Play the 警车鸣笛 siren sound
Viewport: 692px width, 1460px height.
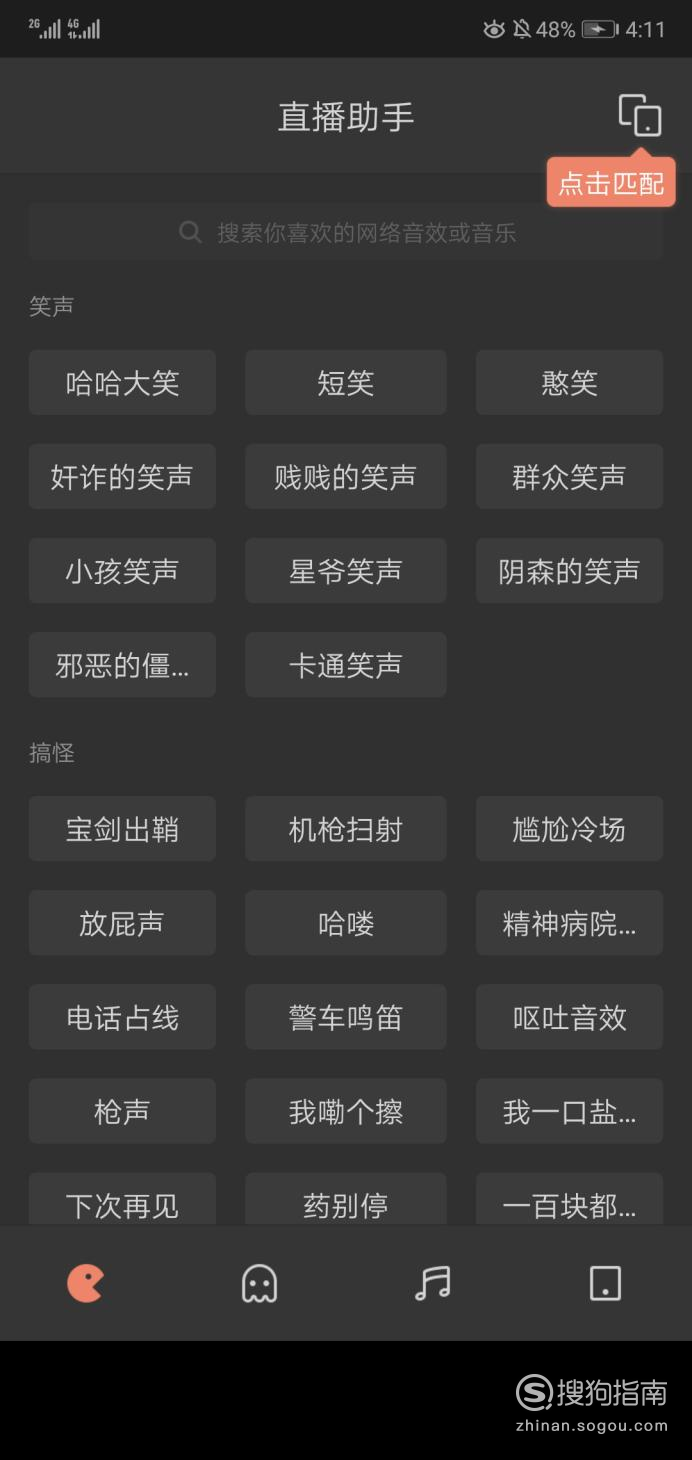pos(346,1017)
